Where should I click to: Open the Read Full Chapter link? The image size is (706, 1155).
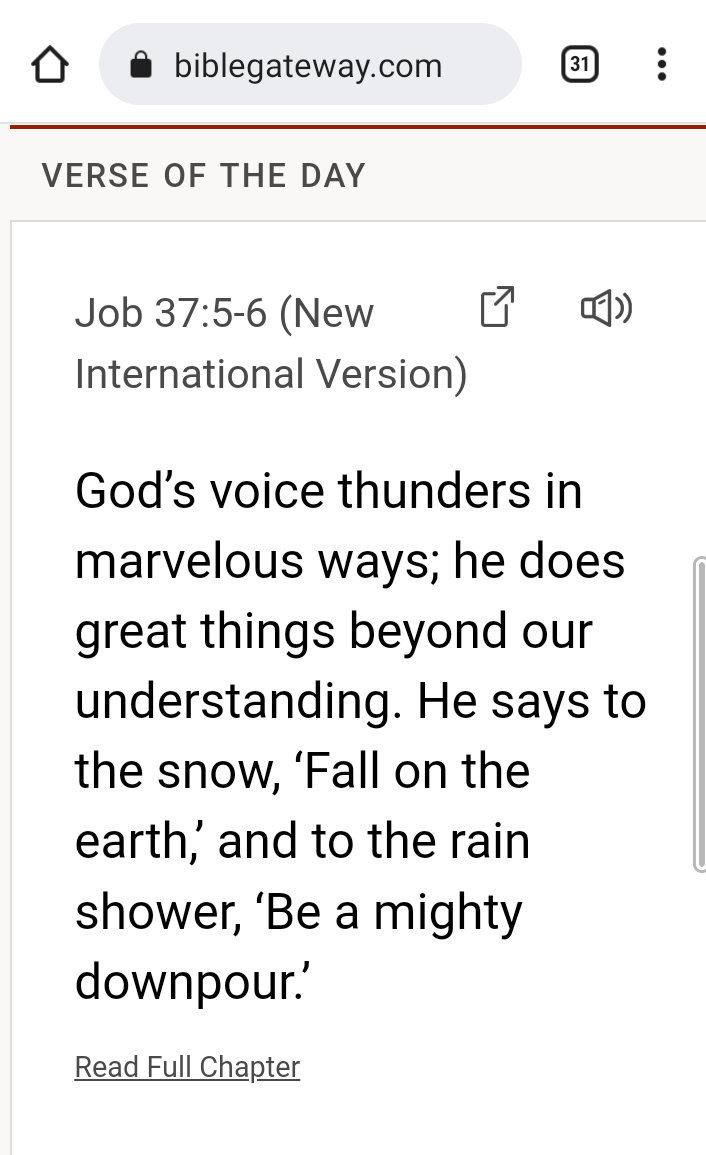(x=187, y=1067)
